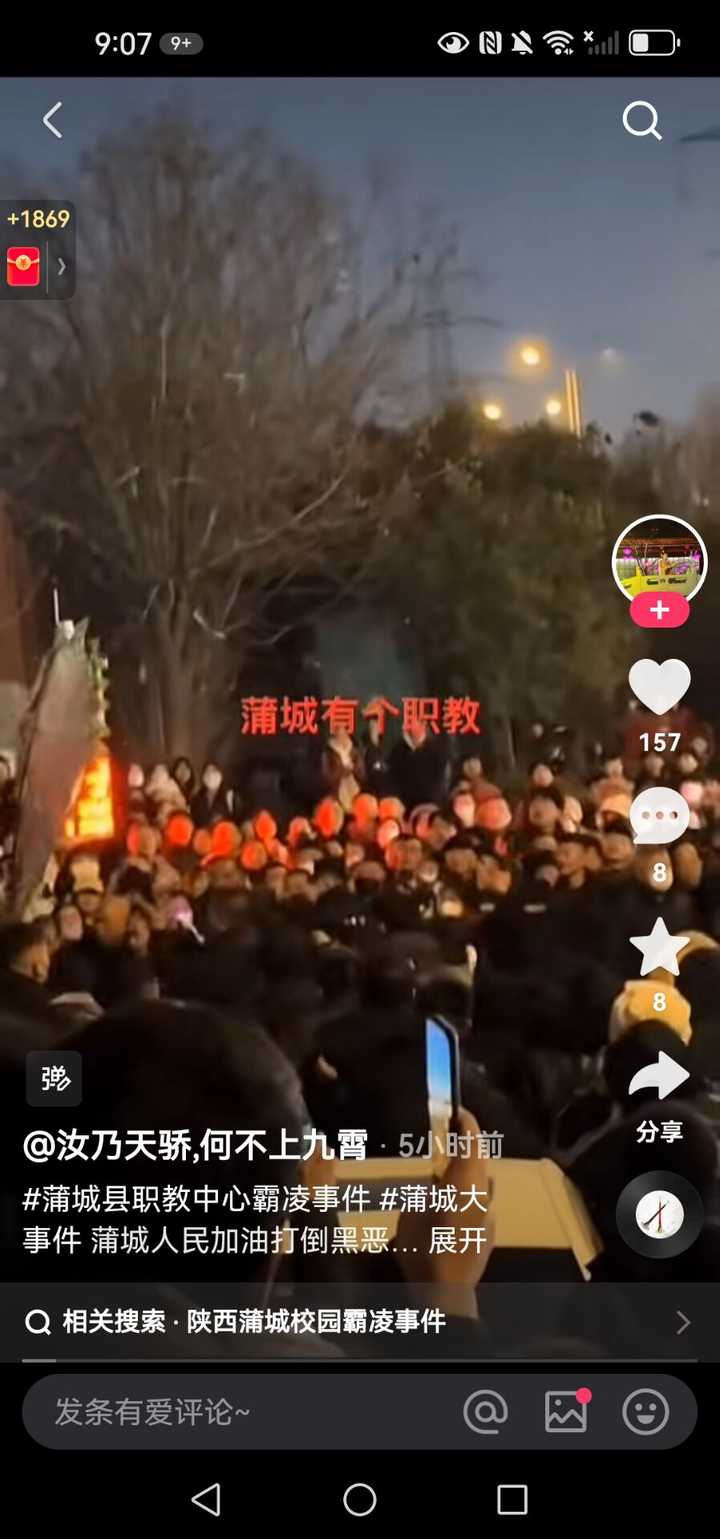Return to the system home screen
The width and height of the screenshot is (720, 1539).
tap(360, 1499)
